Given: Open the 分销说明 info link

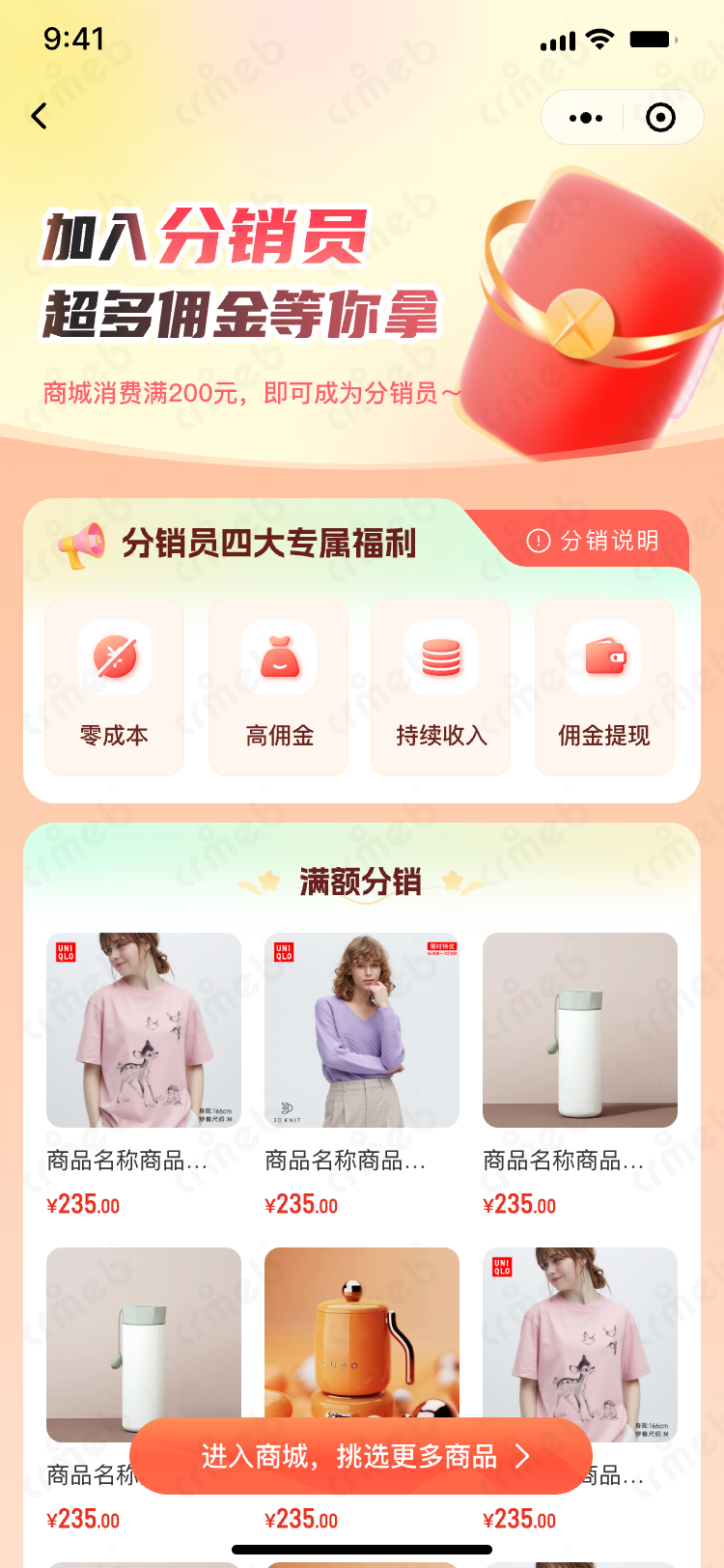Looking at the screenshot, I should click(x=593, y=541).
